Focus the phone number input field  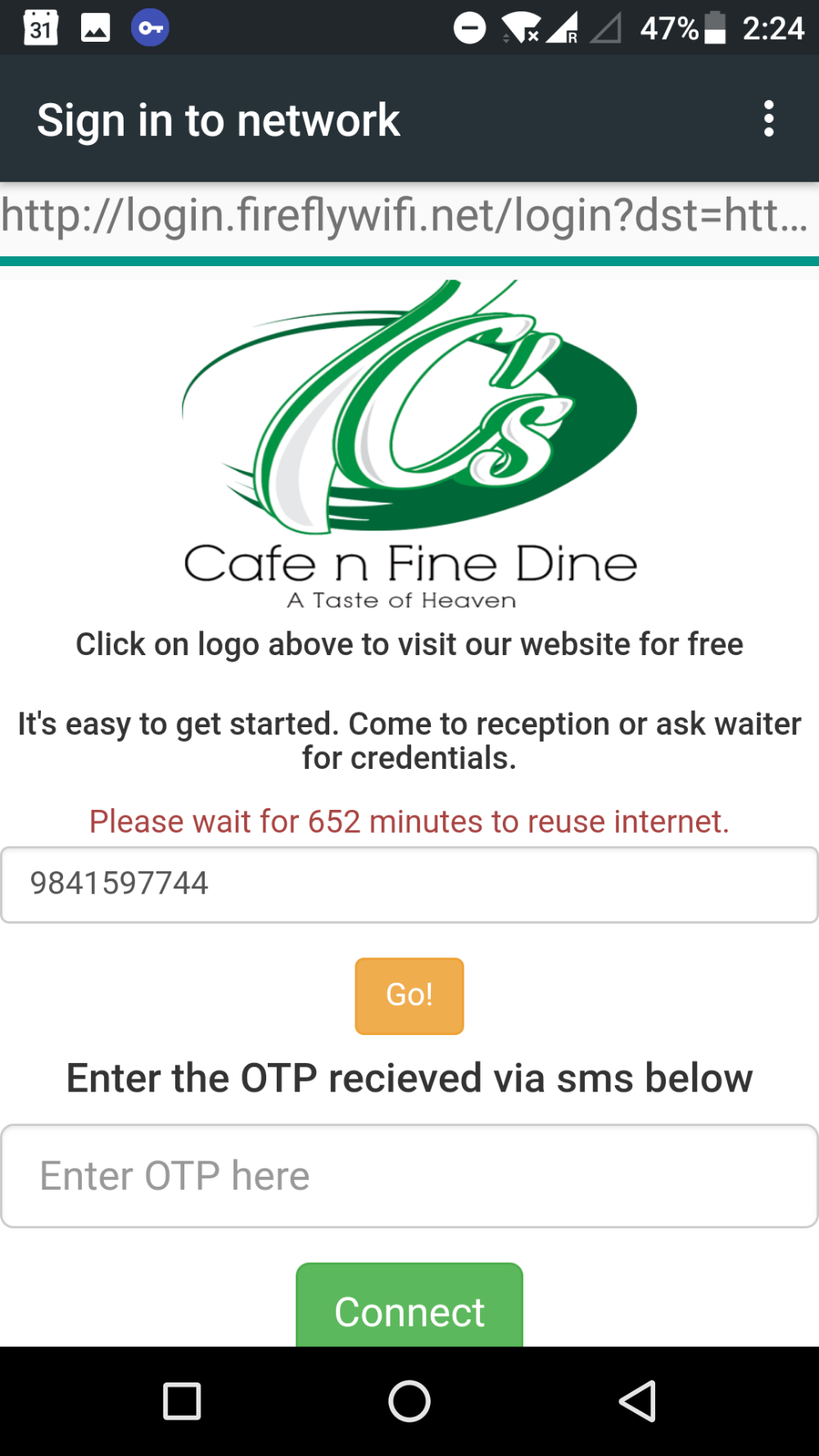pyautogui.click(x=409, y=884)
